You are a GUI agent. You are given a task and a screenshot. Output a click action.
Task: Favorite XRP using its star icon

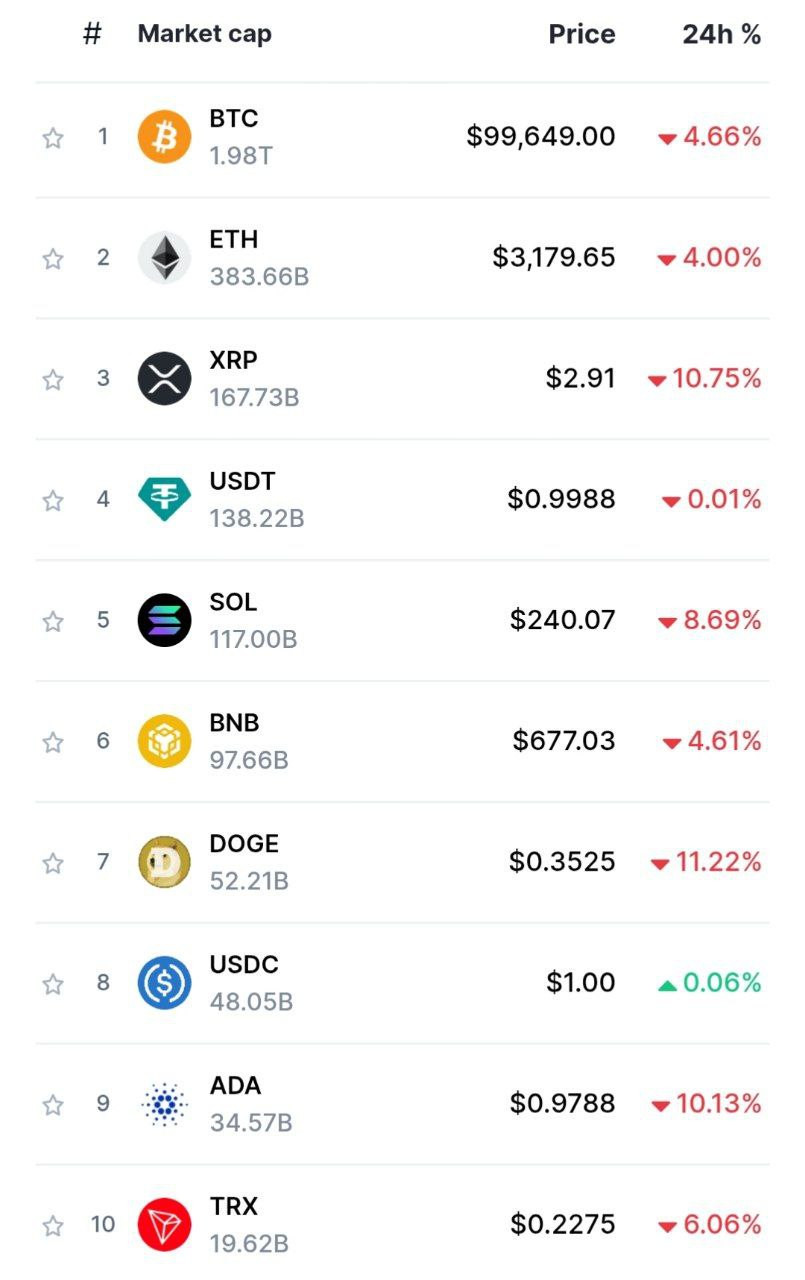click(x=53, y=380)
